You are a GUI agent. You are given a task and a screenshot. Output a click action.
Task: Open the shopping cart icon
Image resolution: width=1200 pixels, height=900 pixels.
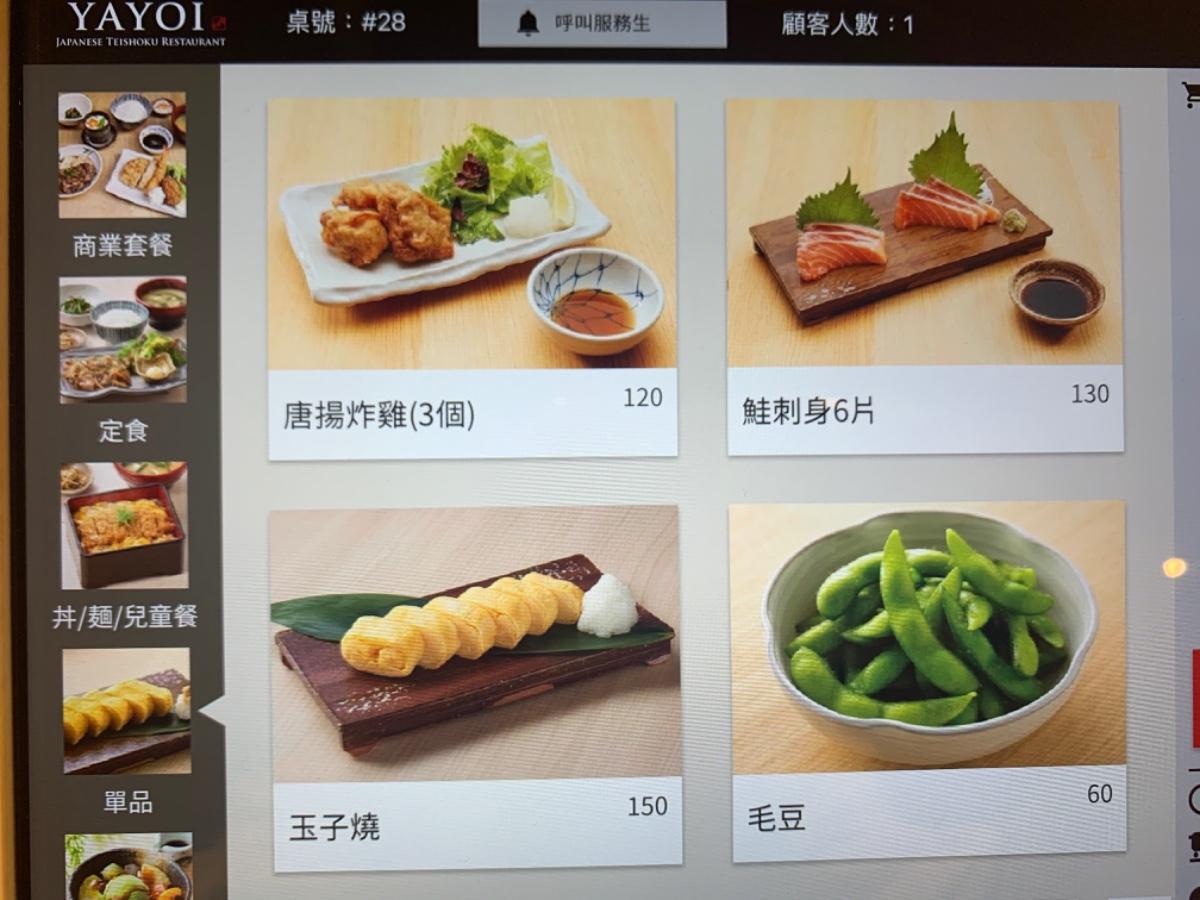click(1190, 94)
